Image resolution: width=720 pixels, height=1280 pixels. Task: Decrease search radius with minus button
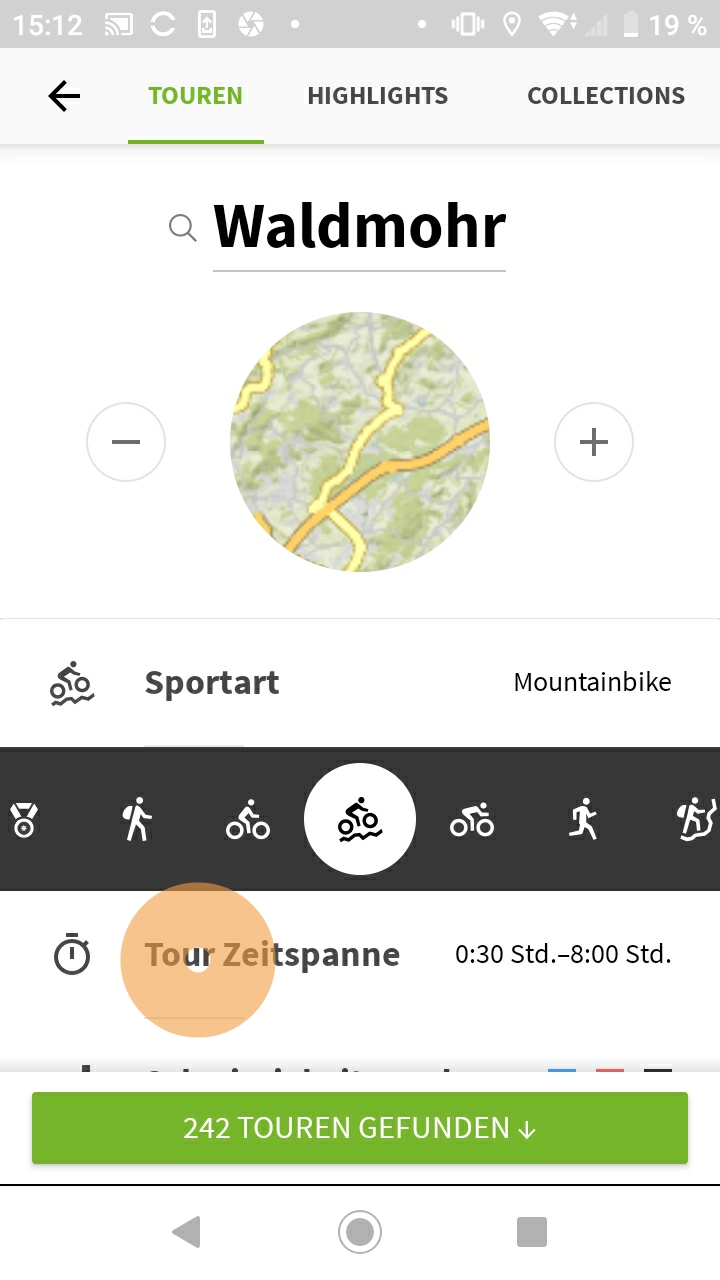click(126, 442)
